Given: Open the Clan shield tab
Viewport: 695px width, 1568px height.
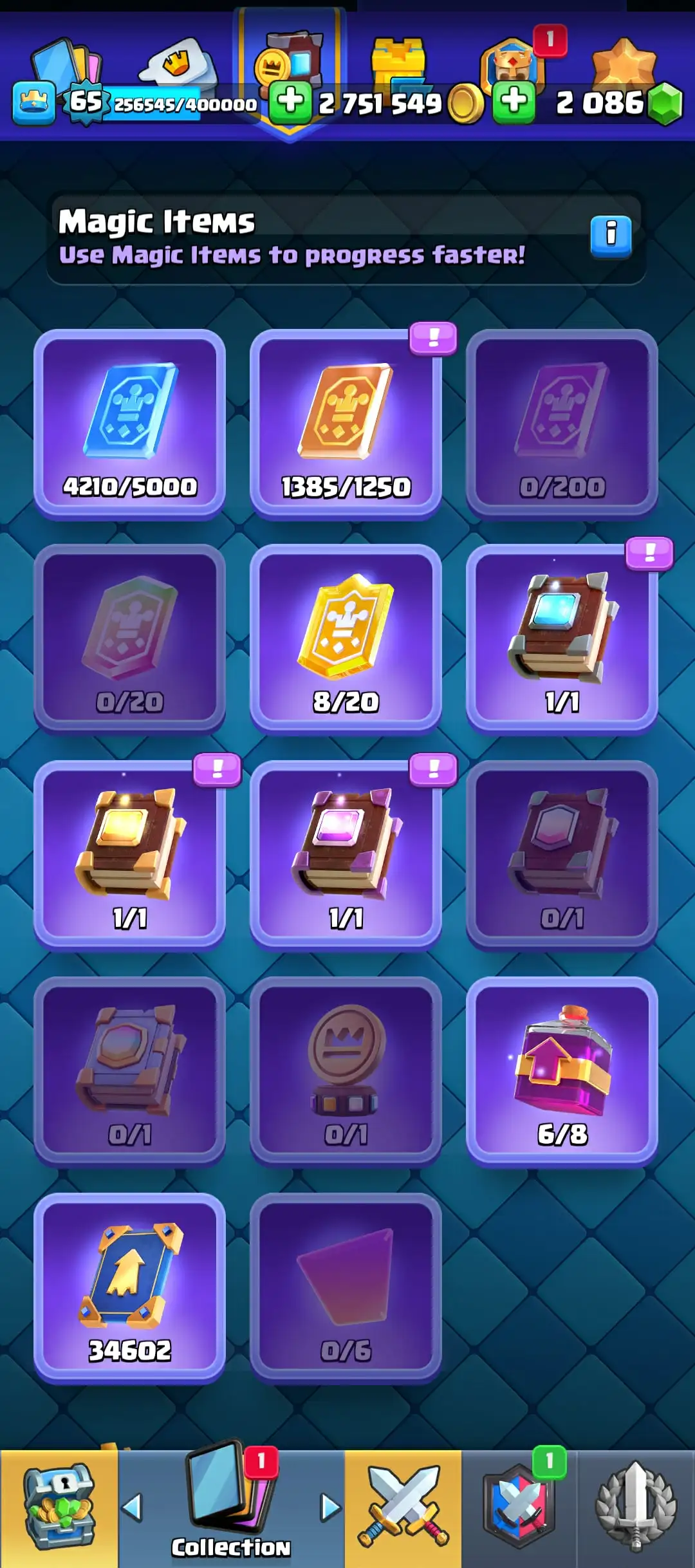Looking at the screenshot, I should [x=519, y=1507].
